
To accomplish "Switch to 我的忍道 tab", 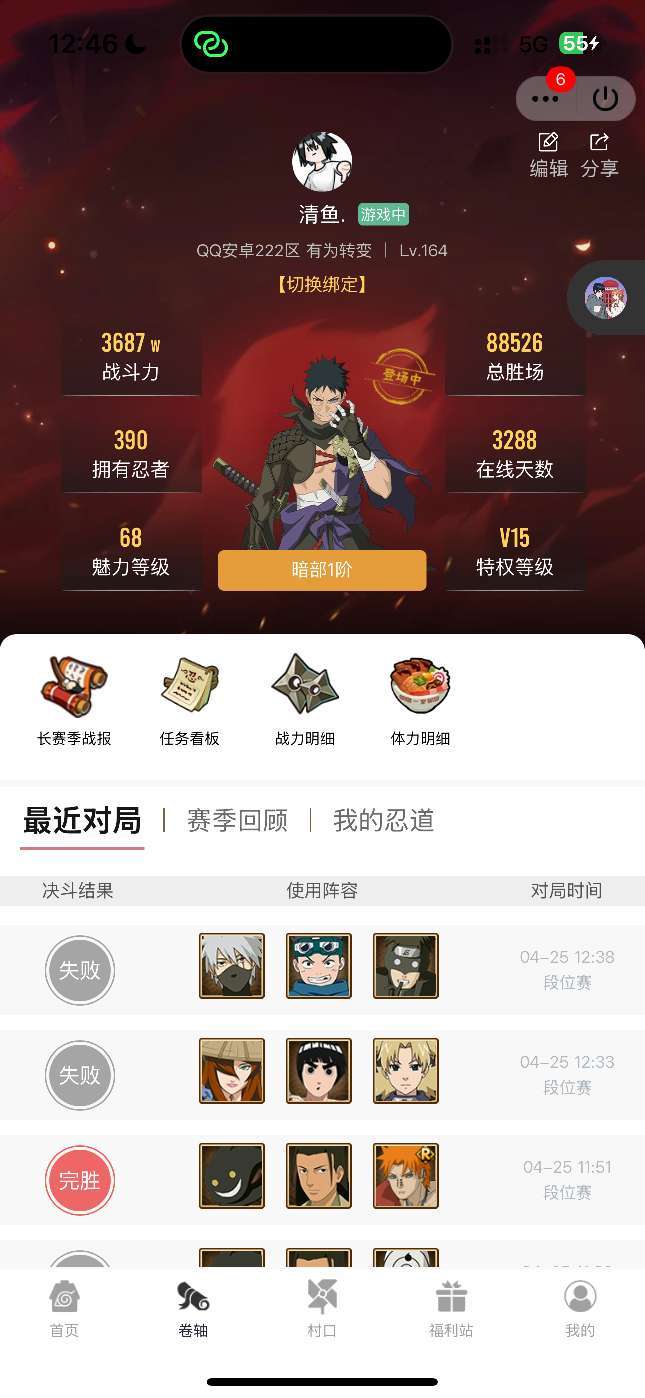I will 384,821.
